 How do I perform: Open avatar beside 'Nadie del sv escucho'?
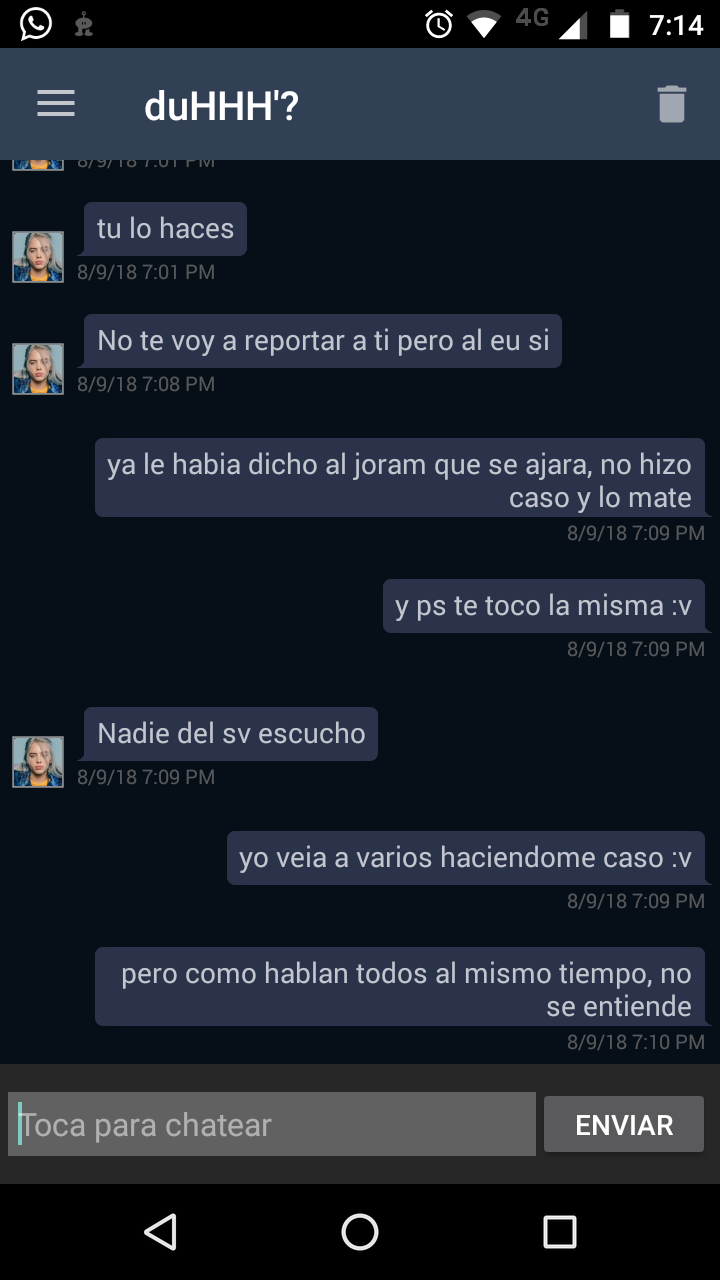point(38,762)
